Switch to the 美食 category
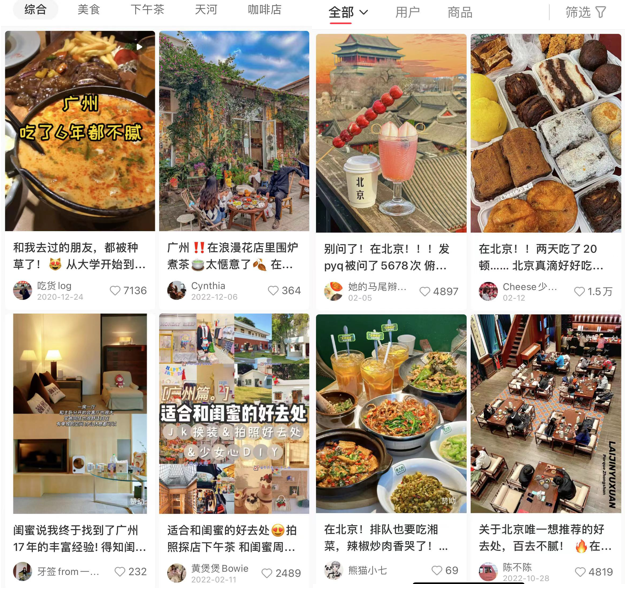Image resolution: width=627 pixels, height=595 pixels. point(89,10)
